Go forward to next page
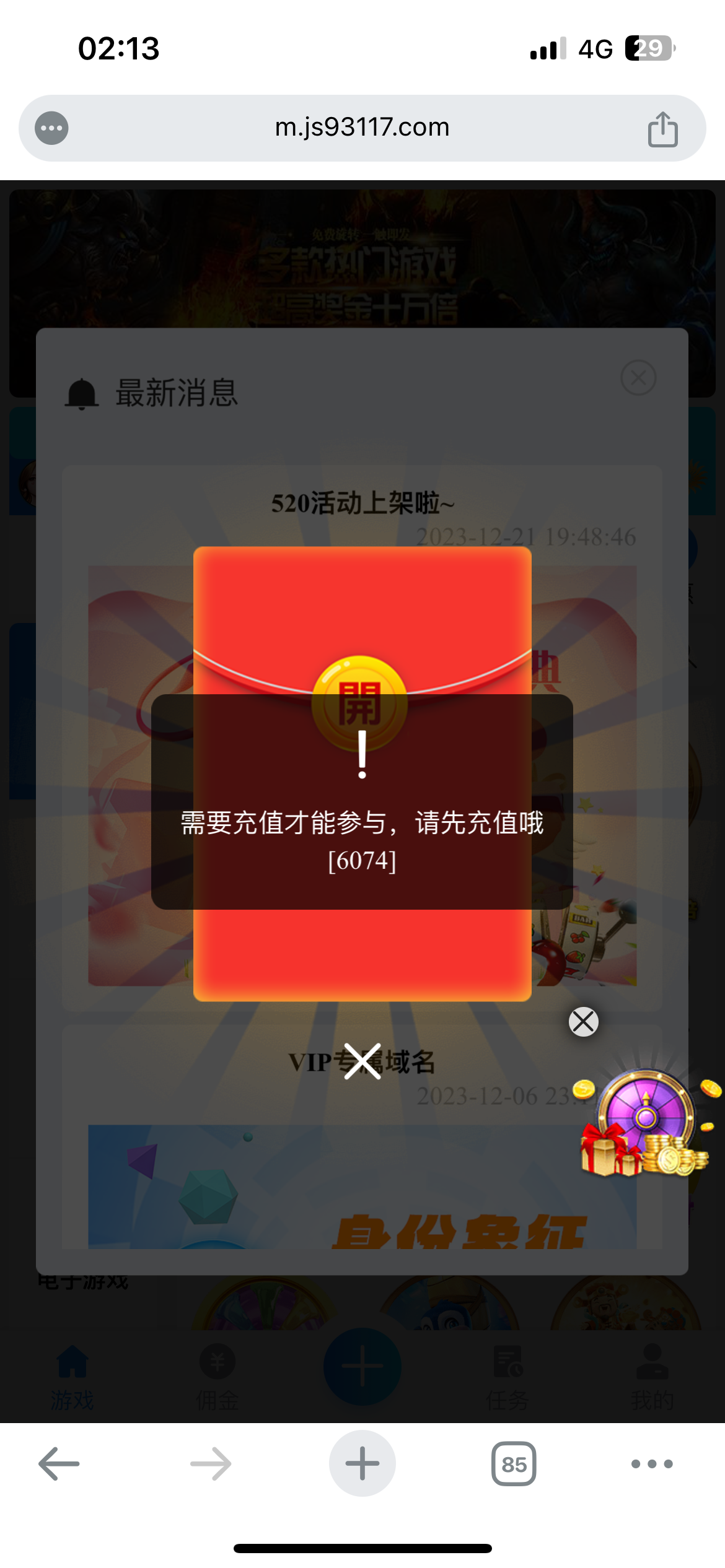This screenshot has width=725, height=1568. 211,1464
